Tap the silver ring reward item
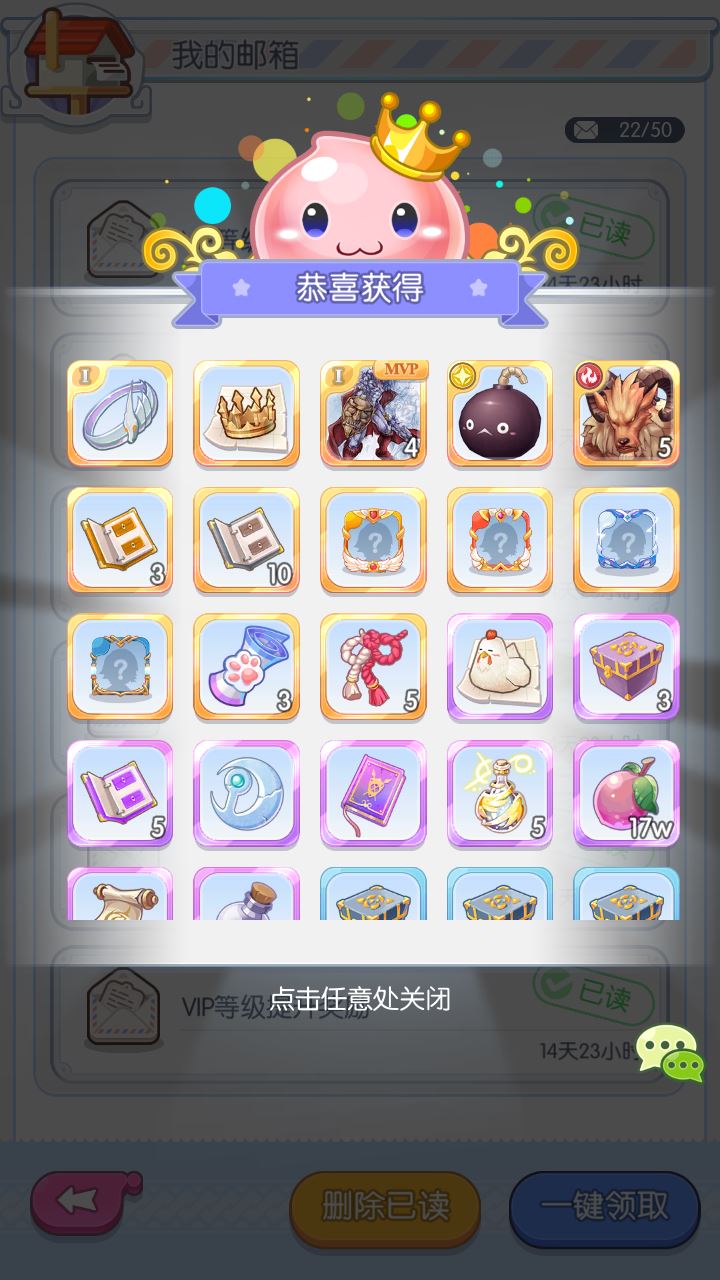The image size is (720, 1280). [120, 413]
